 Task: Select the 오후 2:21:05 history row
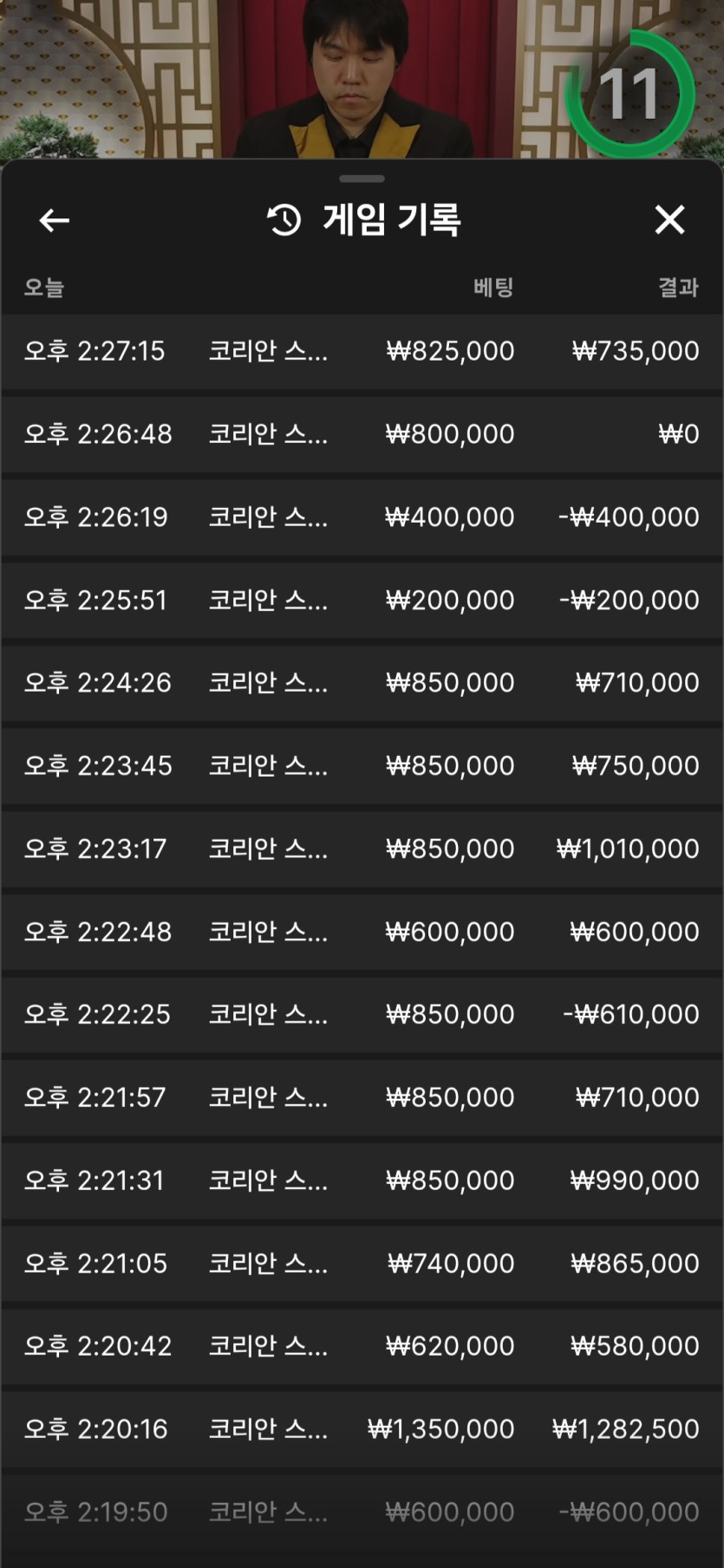362,1264
